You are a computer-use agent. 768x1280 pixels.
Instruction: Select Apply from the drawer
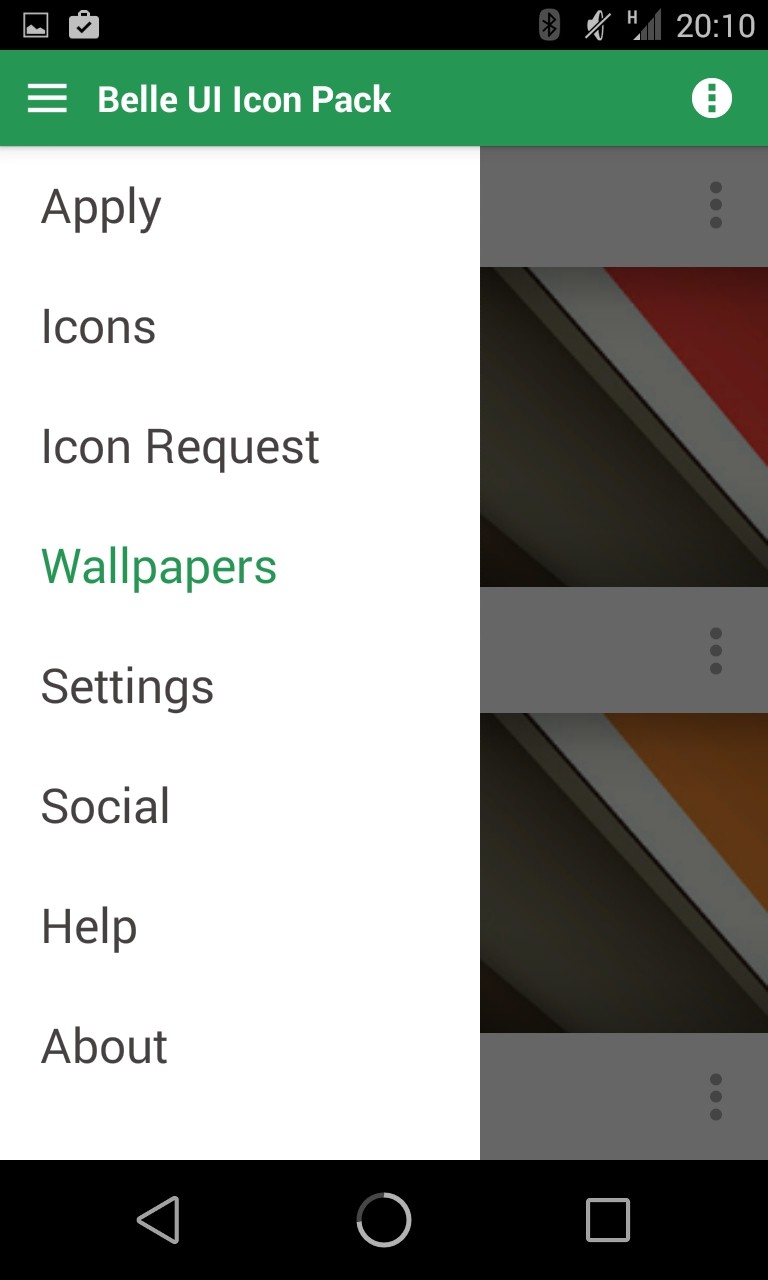pyautogui.click(x=240, y=207)
